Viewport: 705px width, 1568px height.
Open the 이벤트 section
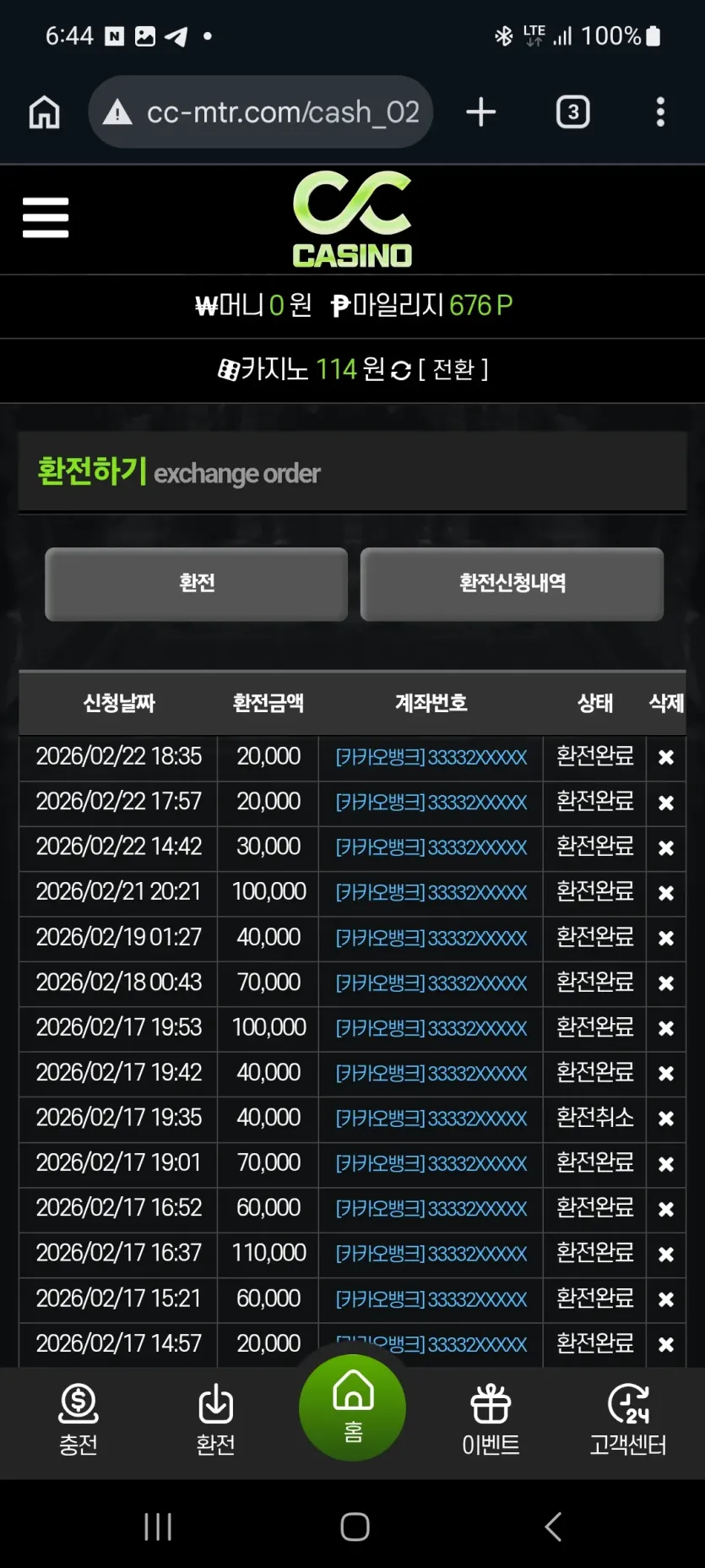click(491, 1420)
